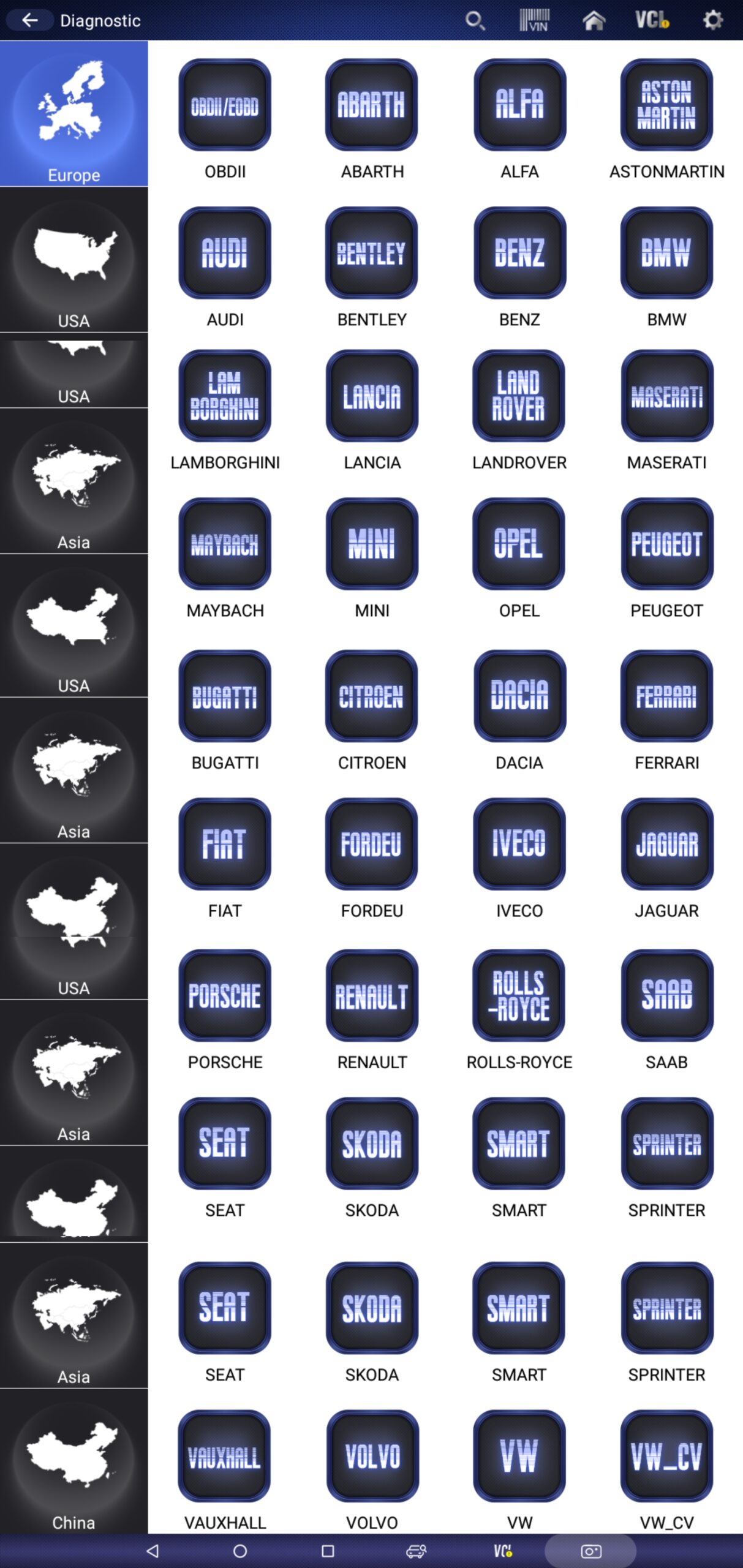Open the VAUXHALL tile
Viewport: 743px width, 1568px height.
click(x=225, y=1456)
